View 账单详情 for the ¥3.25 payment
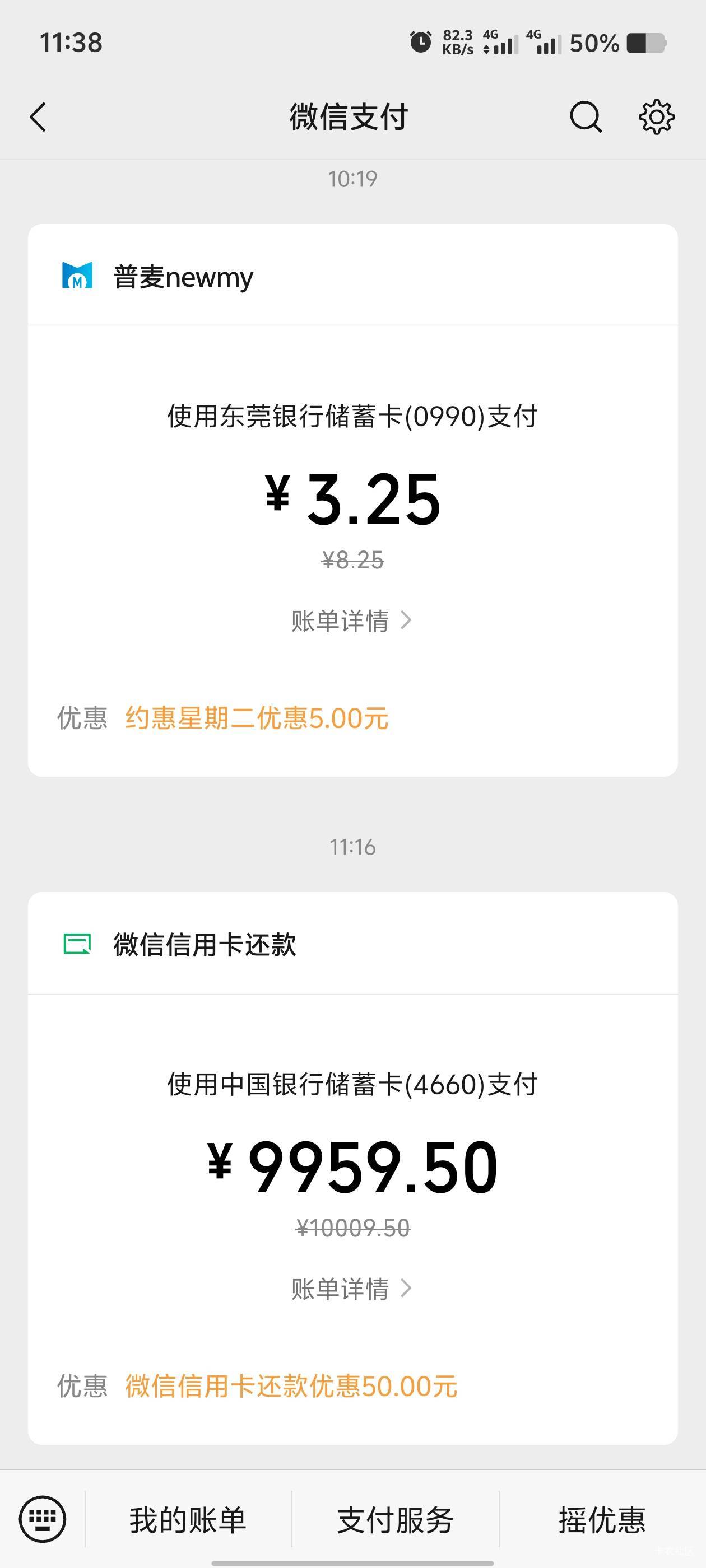Screen dimensions: 706x1568 coord(351,621)
